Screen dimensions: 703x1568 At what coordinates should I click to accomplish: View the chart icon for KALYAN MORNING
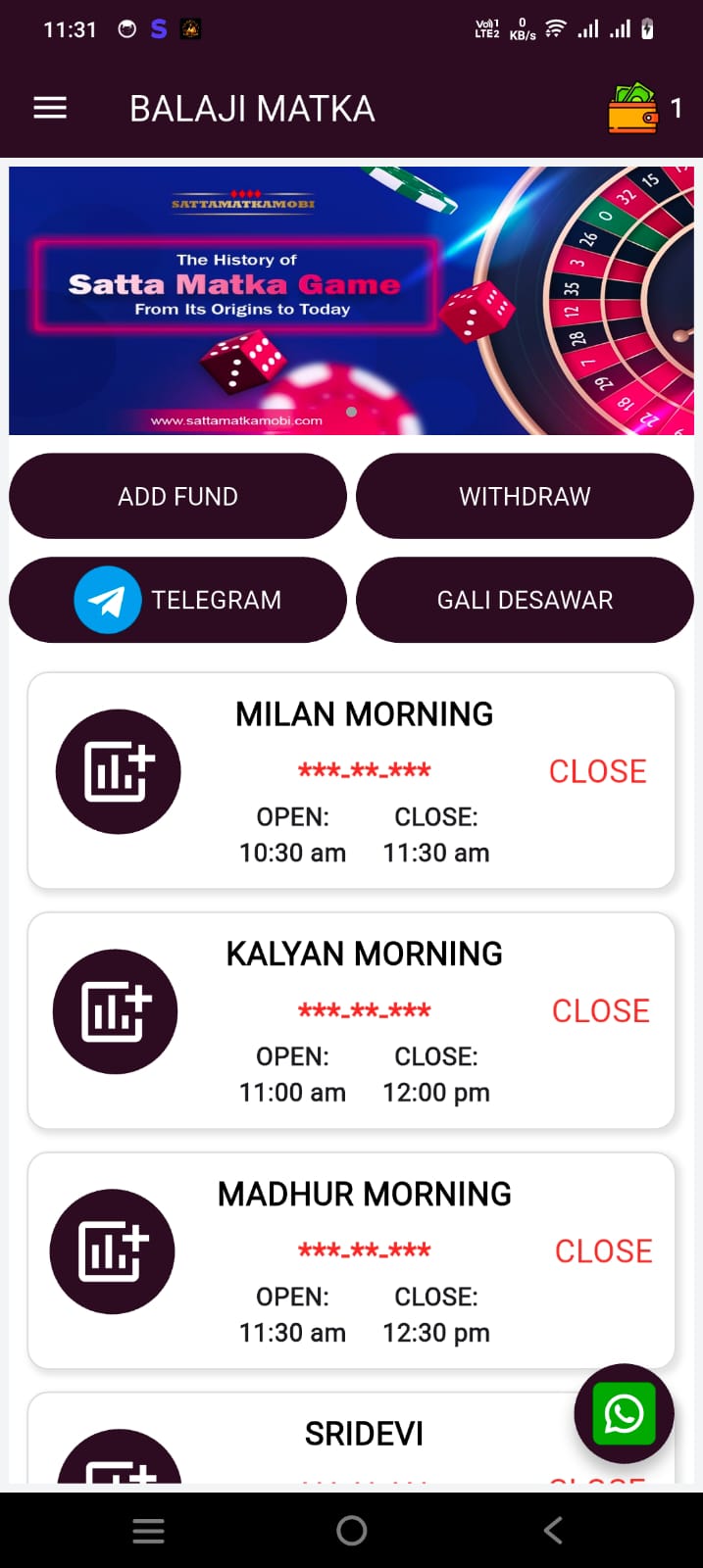coord(116,1011)
